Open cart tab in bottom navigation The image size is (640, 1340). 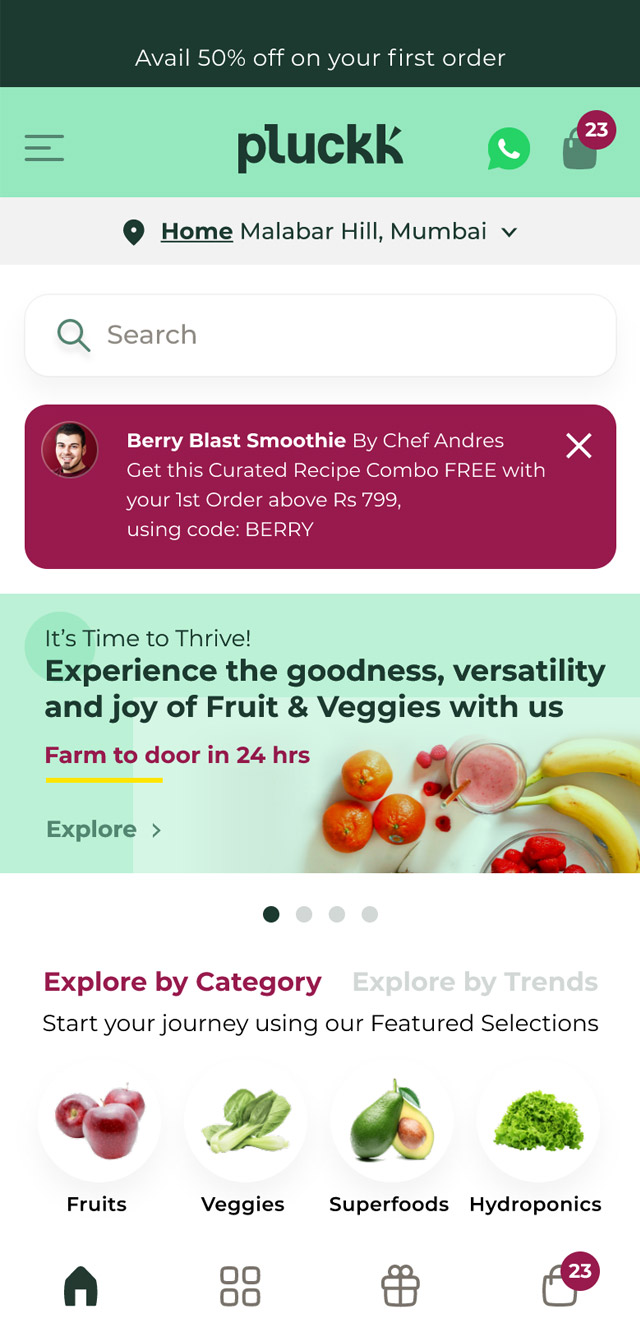click(561, 1285)
